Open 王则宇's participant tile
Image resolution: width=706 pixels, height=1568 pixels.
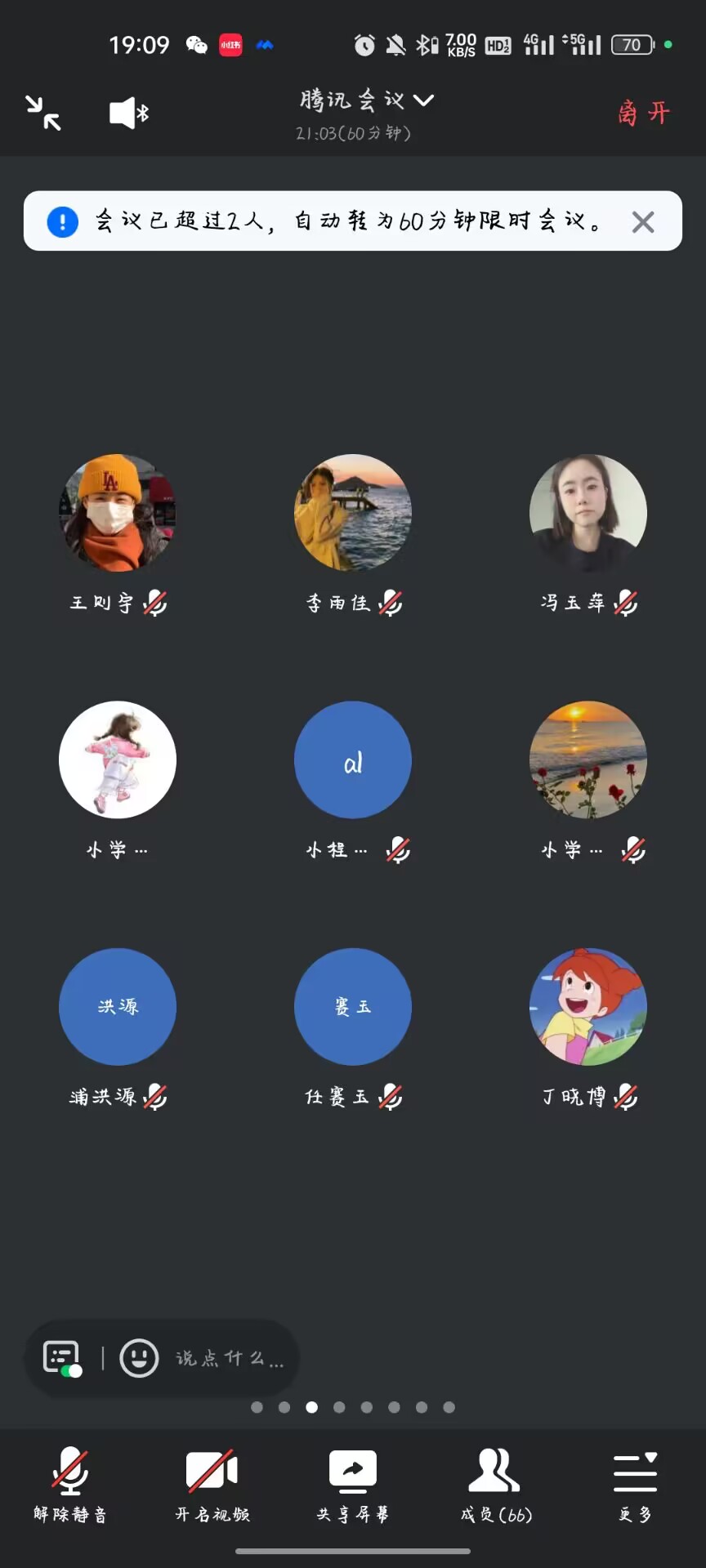(x=118, y=513)
